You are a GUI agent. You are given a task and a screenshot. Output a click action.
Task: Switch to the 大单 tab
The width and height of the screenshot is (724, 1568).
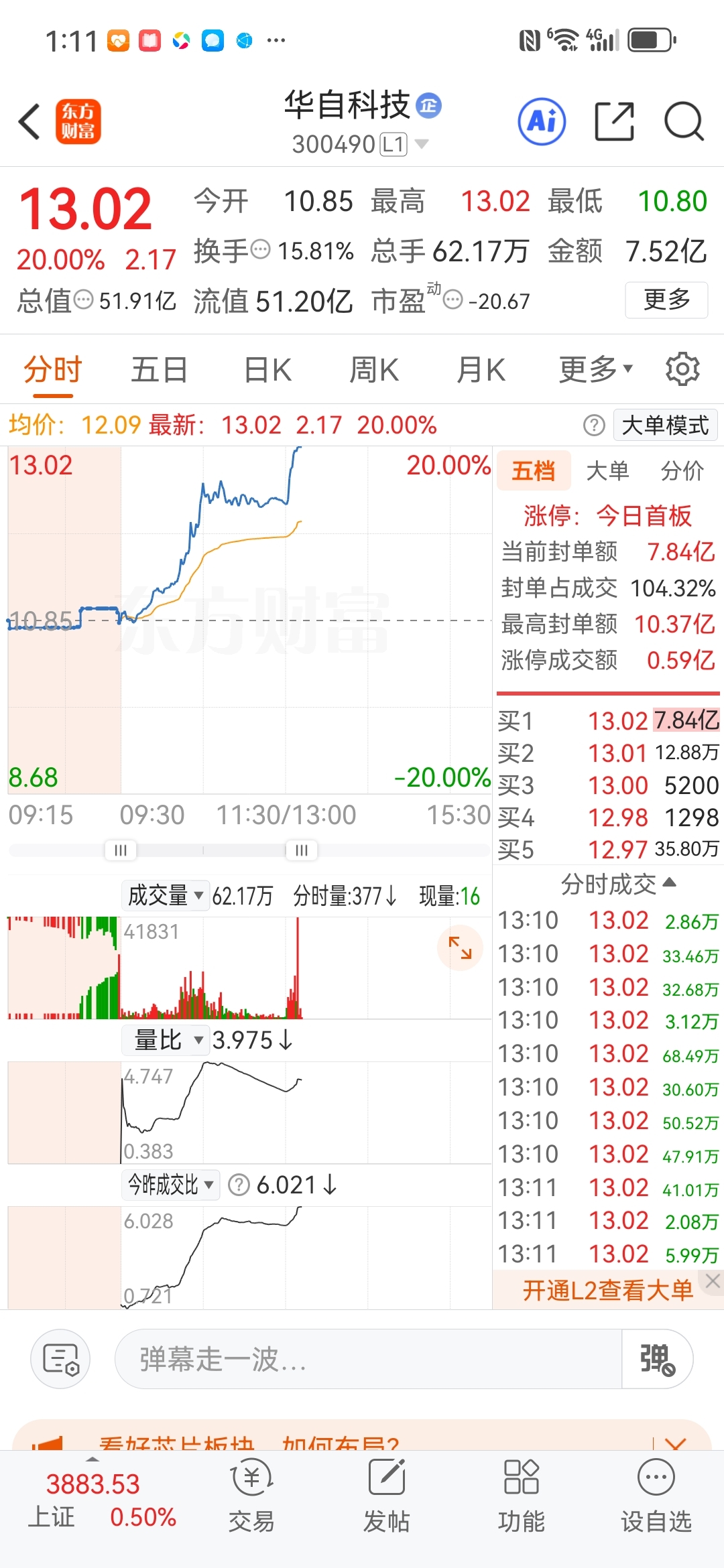607,471
